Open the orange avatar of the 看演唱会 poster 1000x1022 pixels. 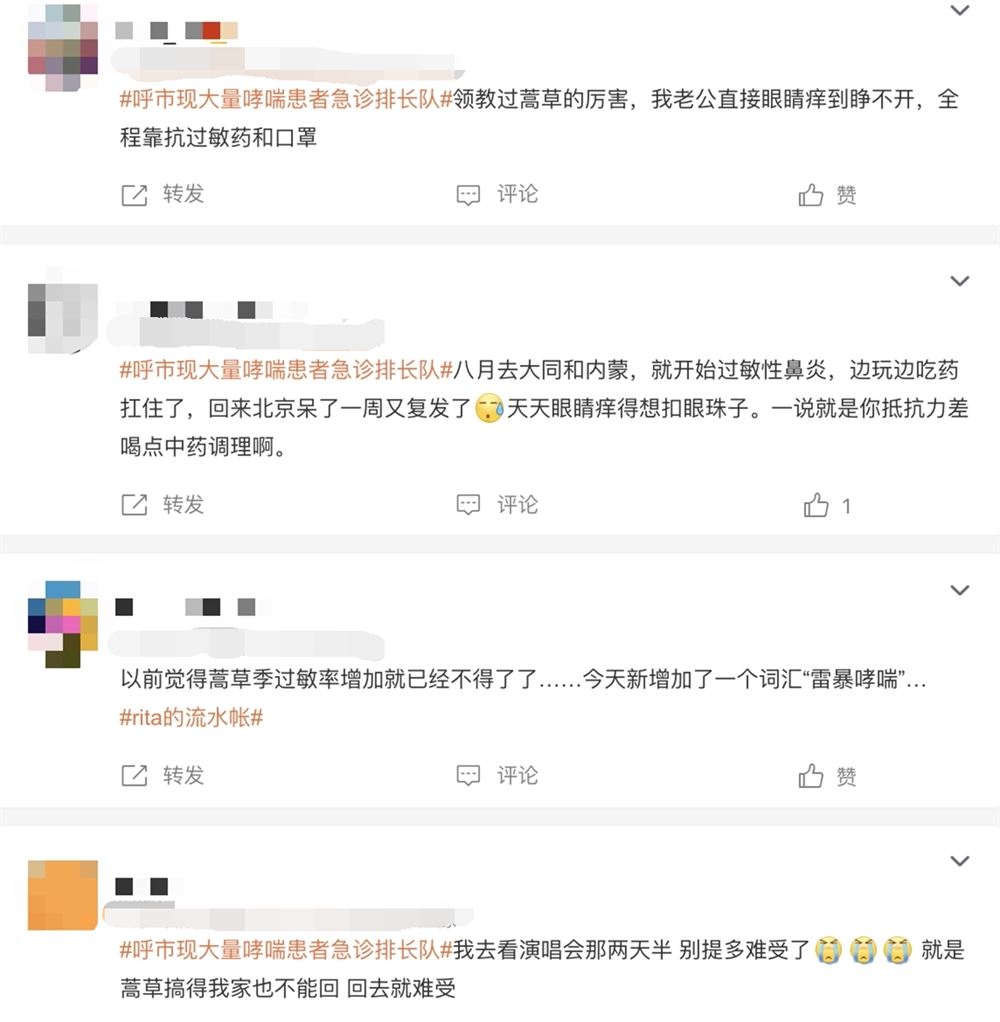tap(62, 894)
